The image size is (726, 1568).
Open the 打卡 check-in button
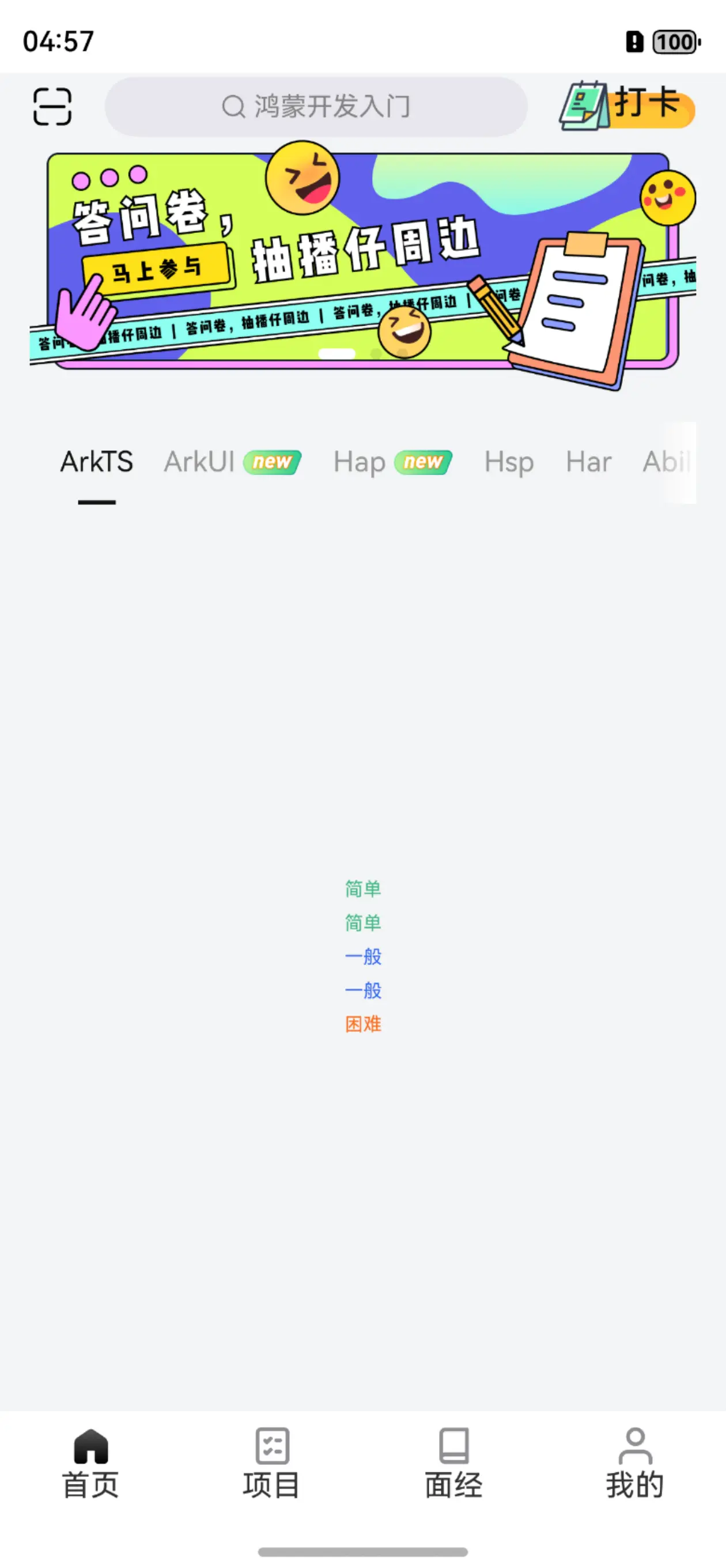coord(627,106)
